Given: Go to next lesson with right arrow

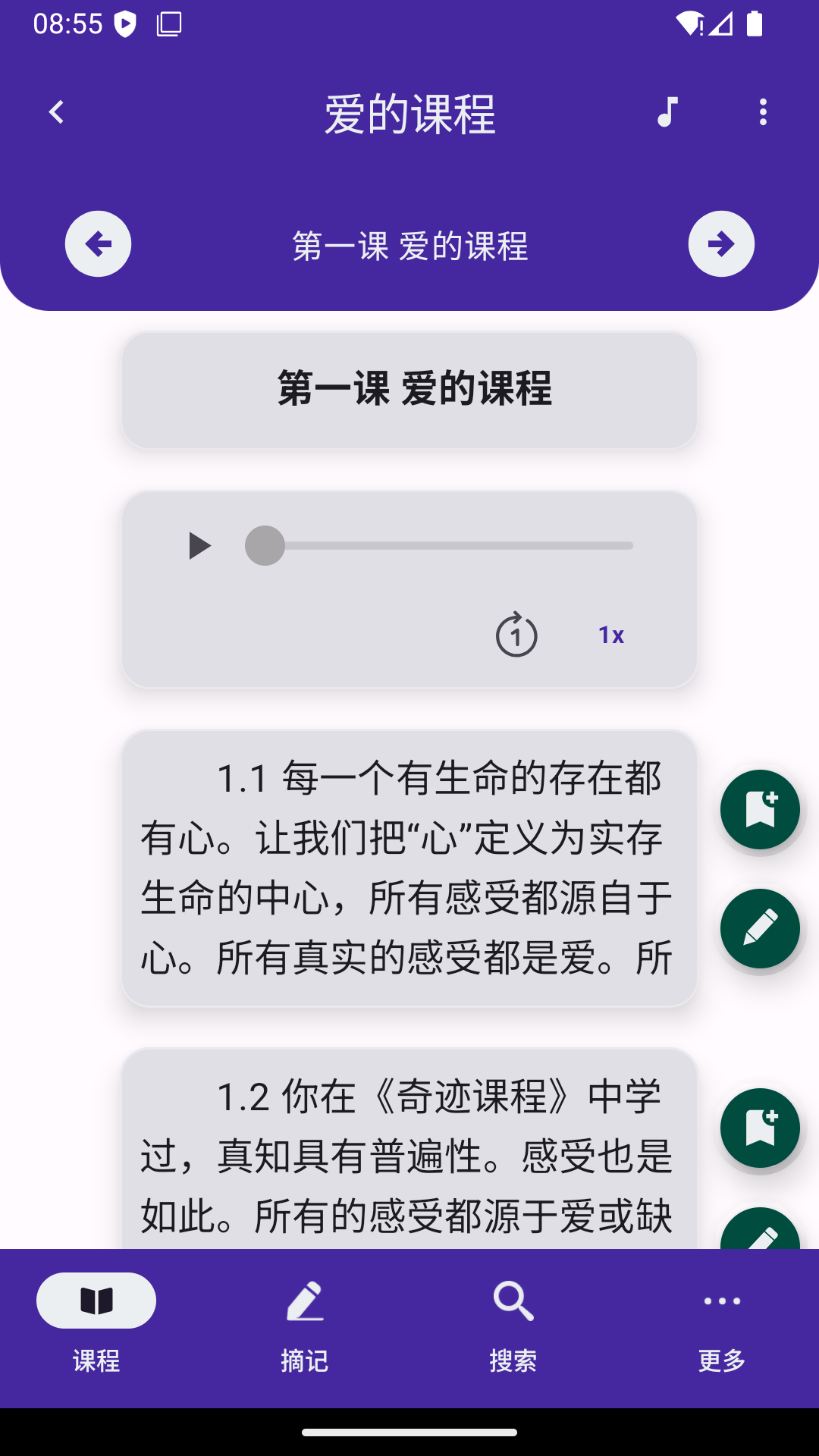Looking at the screenshot, I should pyautogui.click(x=720, y=243).
